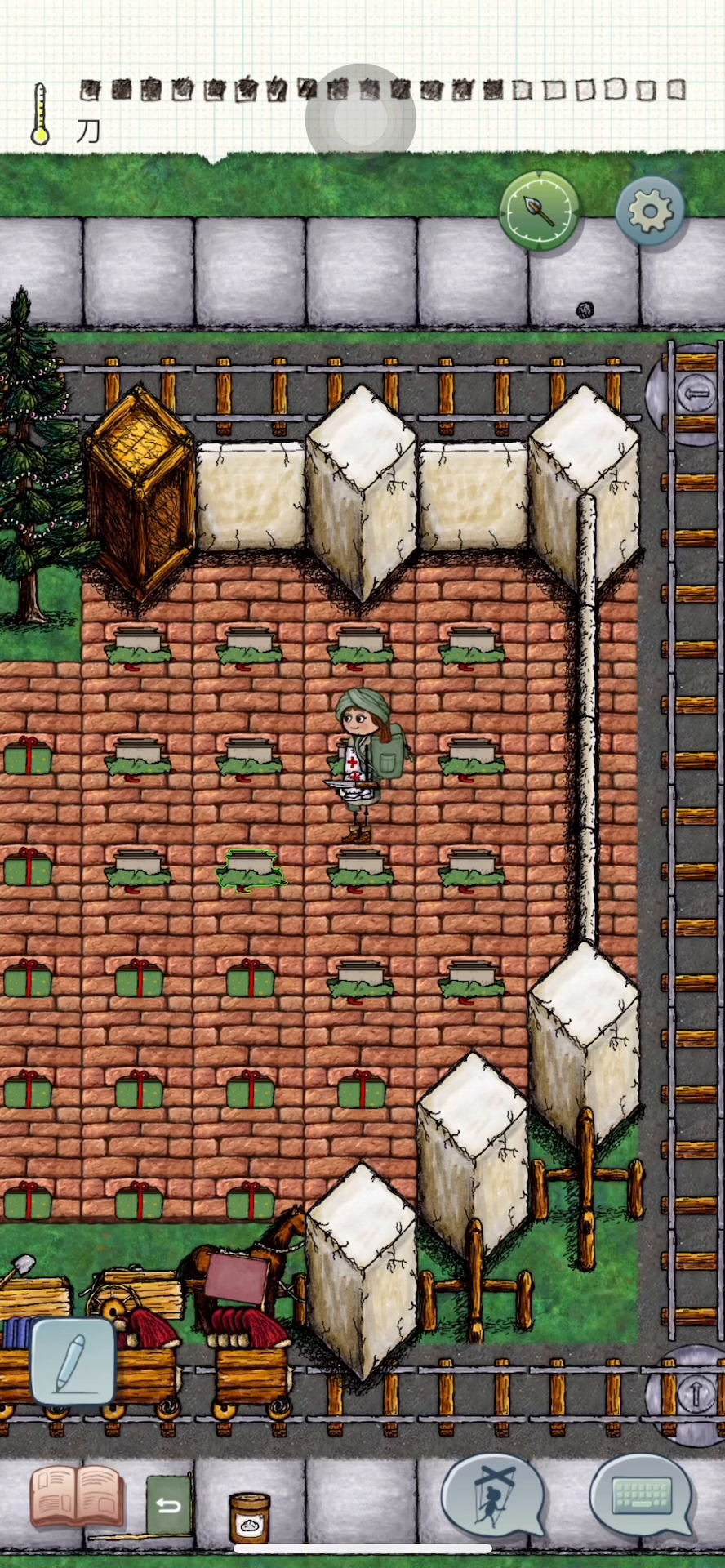Open the settings gear
The image size is (725, 1568).
[650, 212]
